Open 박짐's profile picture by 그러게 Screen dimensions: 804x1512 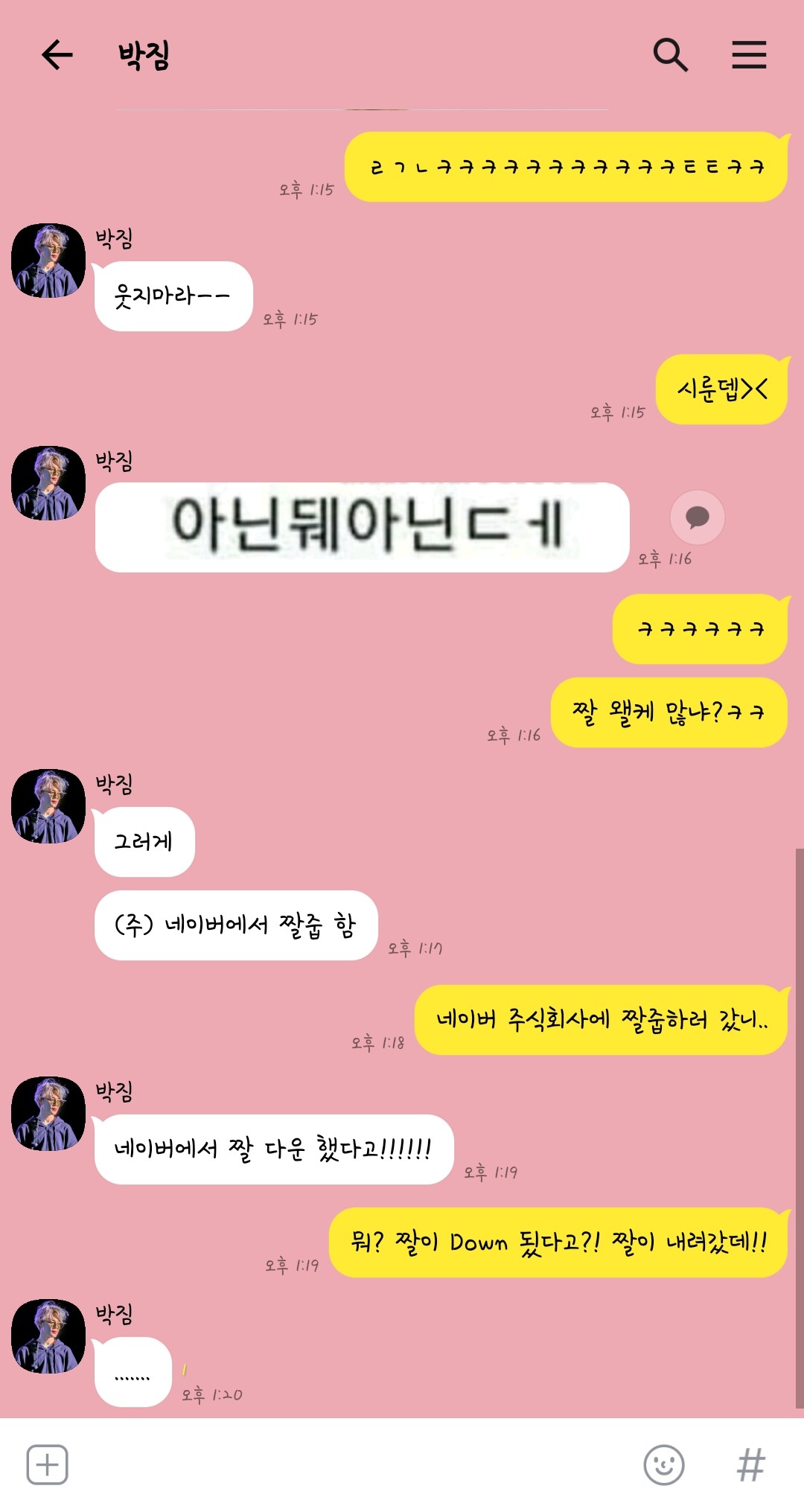pos(48,806)
